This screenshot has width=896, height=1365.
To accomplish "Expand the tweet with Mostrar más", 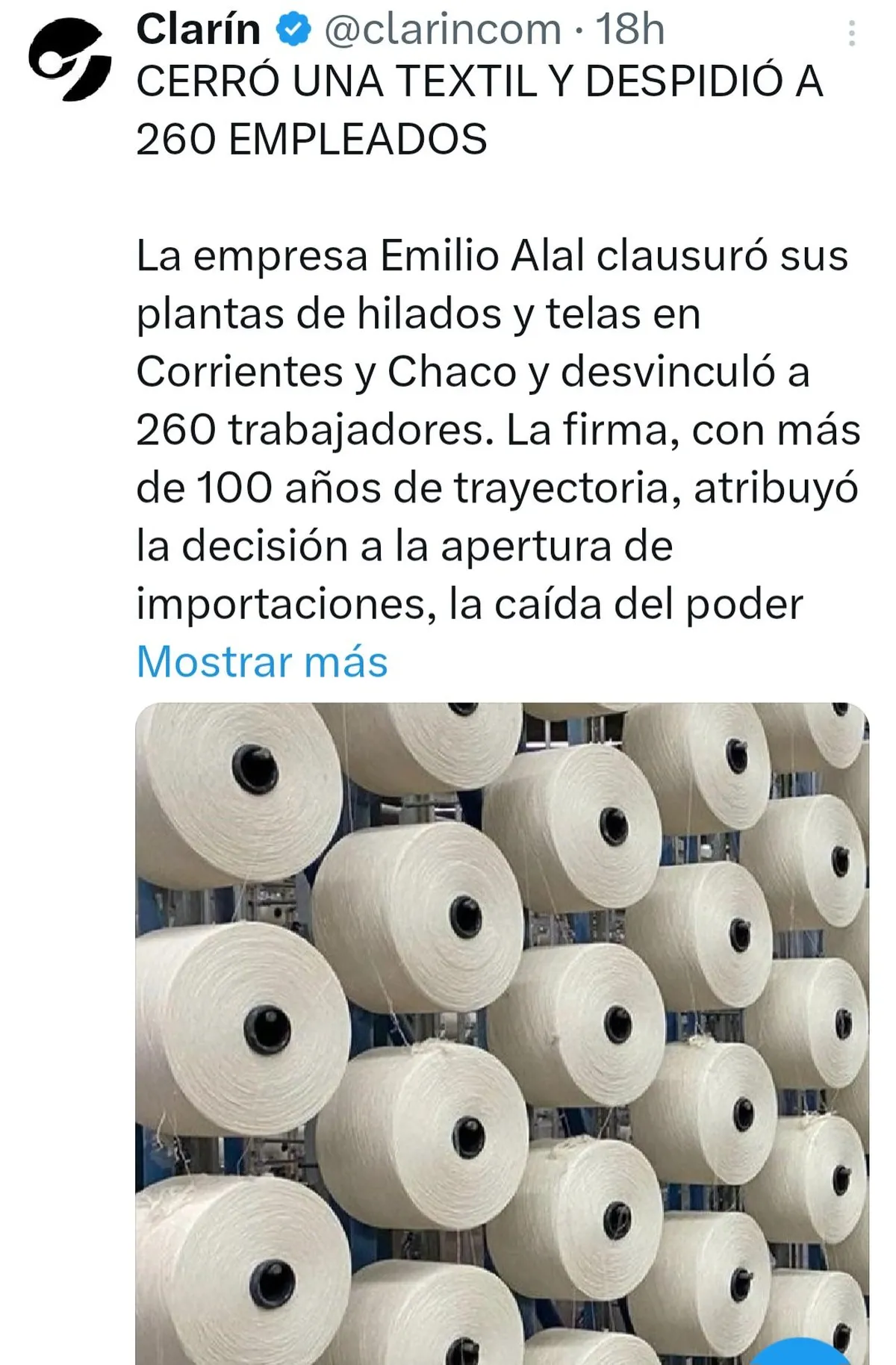I will pos(261,662).
